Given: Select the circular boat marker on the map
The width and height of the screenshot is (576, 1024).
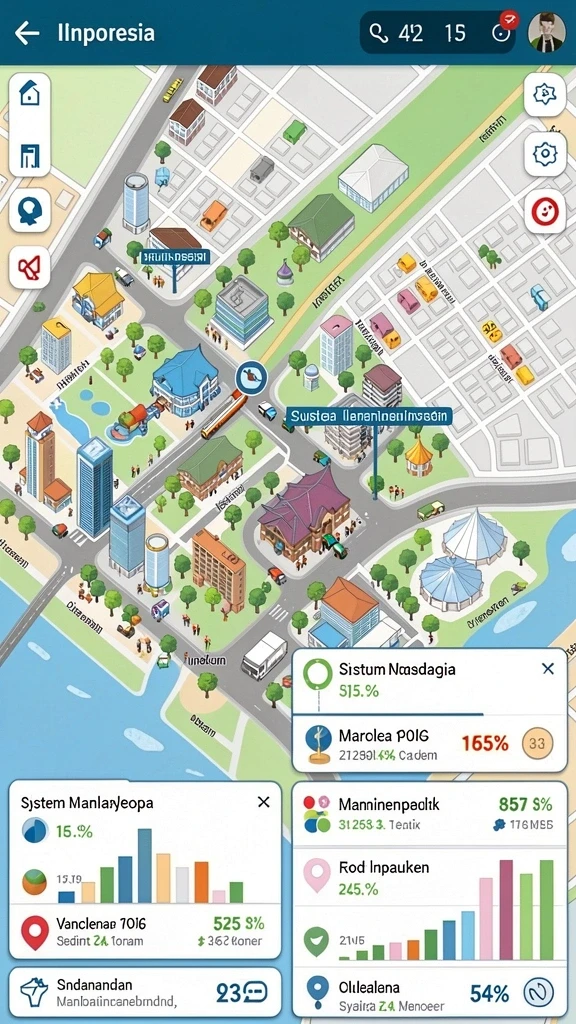Looking at the screenshot, I should tap(251, 377).
